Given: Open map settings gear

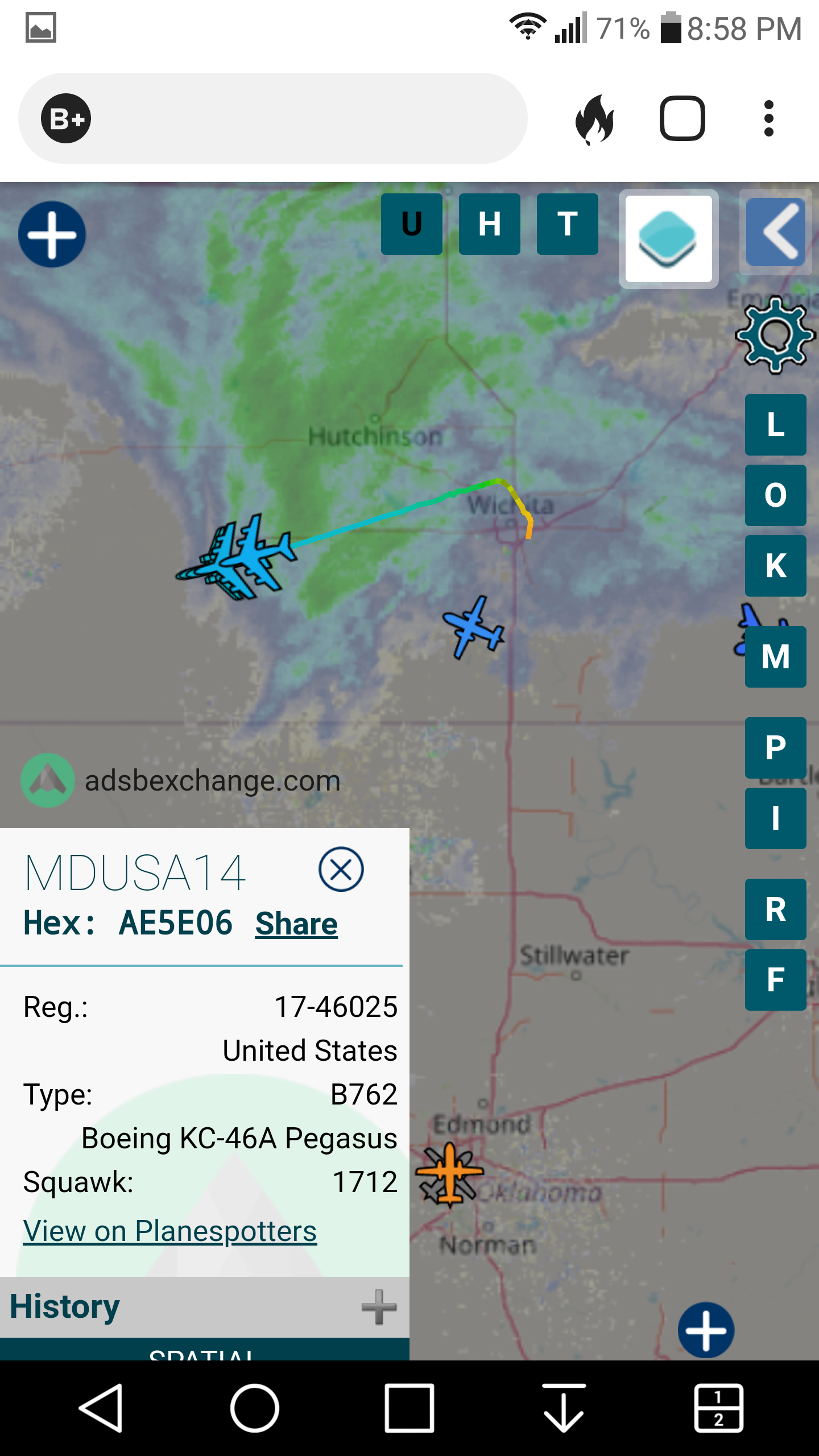Looking at the screenshot, I should coord(775,335).
